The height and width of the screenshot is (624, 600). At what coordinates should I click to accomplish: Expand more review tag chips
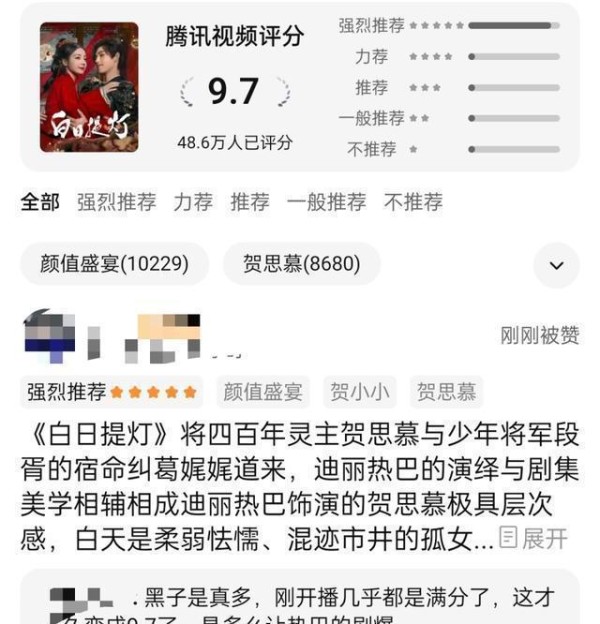[x=556, y=266]
